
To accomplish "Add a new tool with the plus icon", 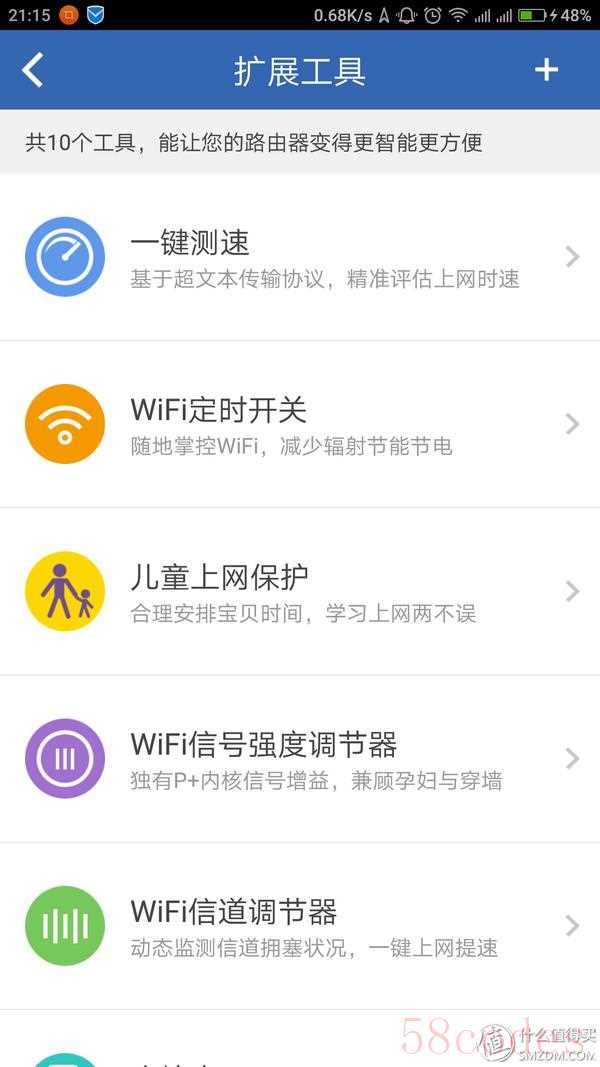I will pyautogui.click(x=546, y=70).
